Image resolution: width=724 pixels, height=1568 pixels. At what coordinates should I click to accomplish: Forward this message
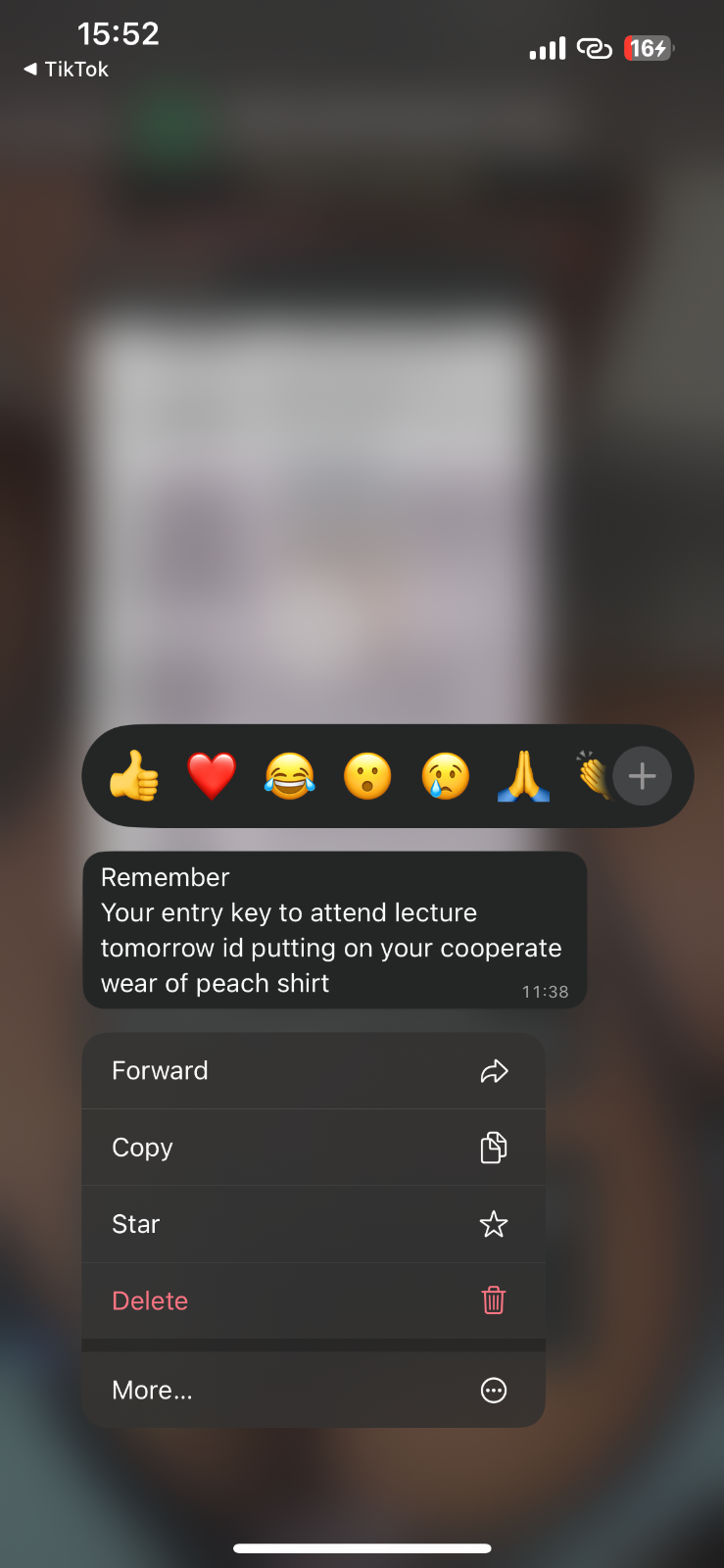click(314, 1070)
